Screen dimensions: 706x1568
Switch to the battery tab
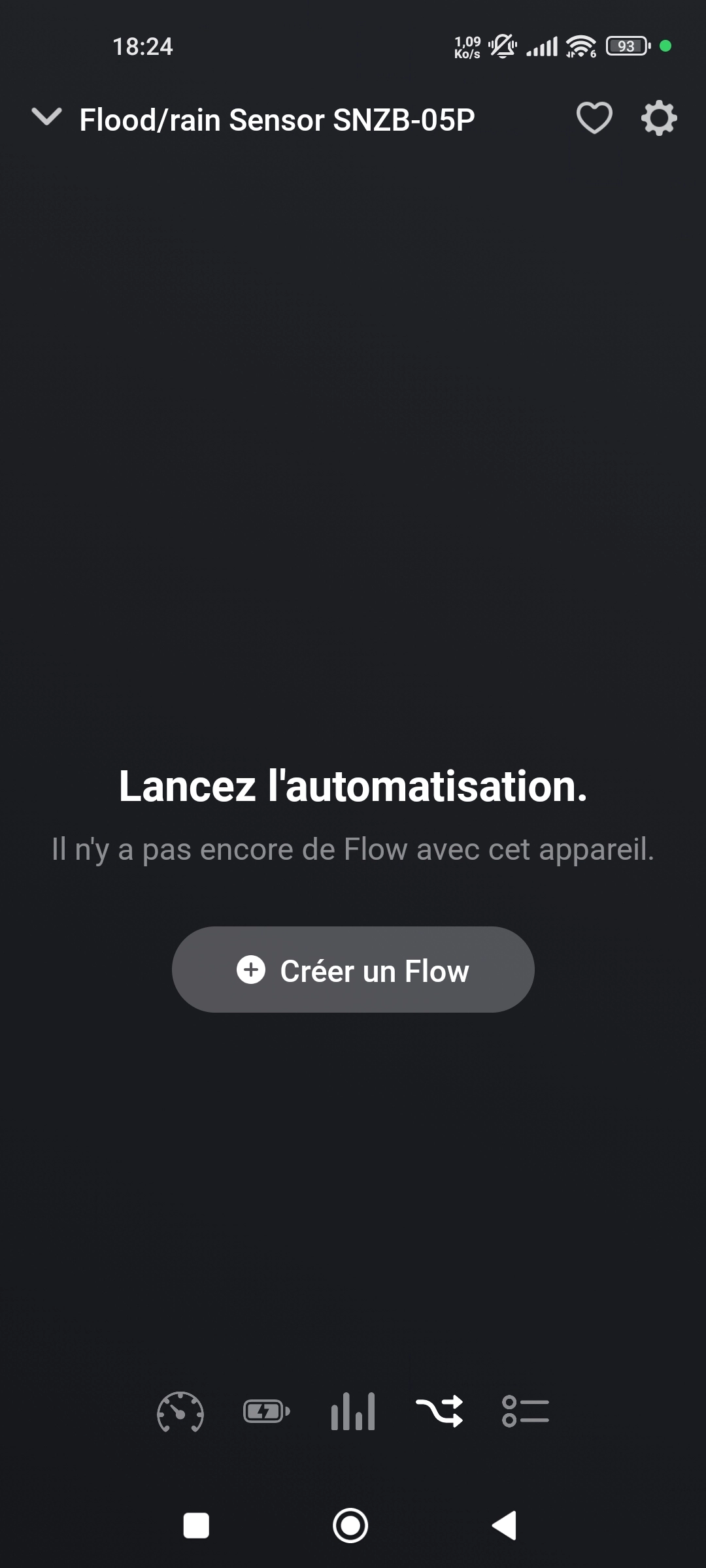coord(267,1412)
